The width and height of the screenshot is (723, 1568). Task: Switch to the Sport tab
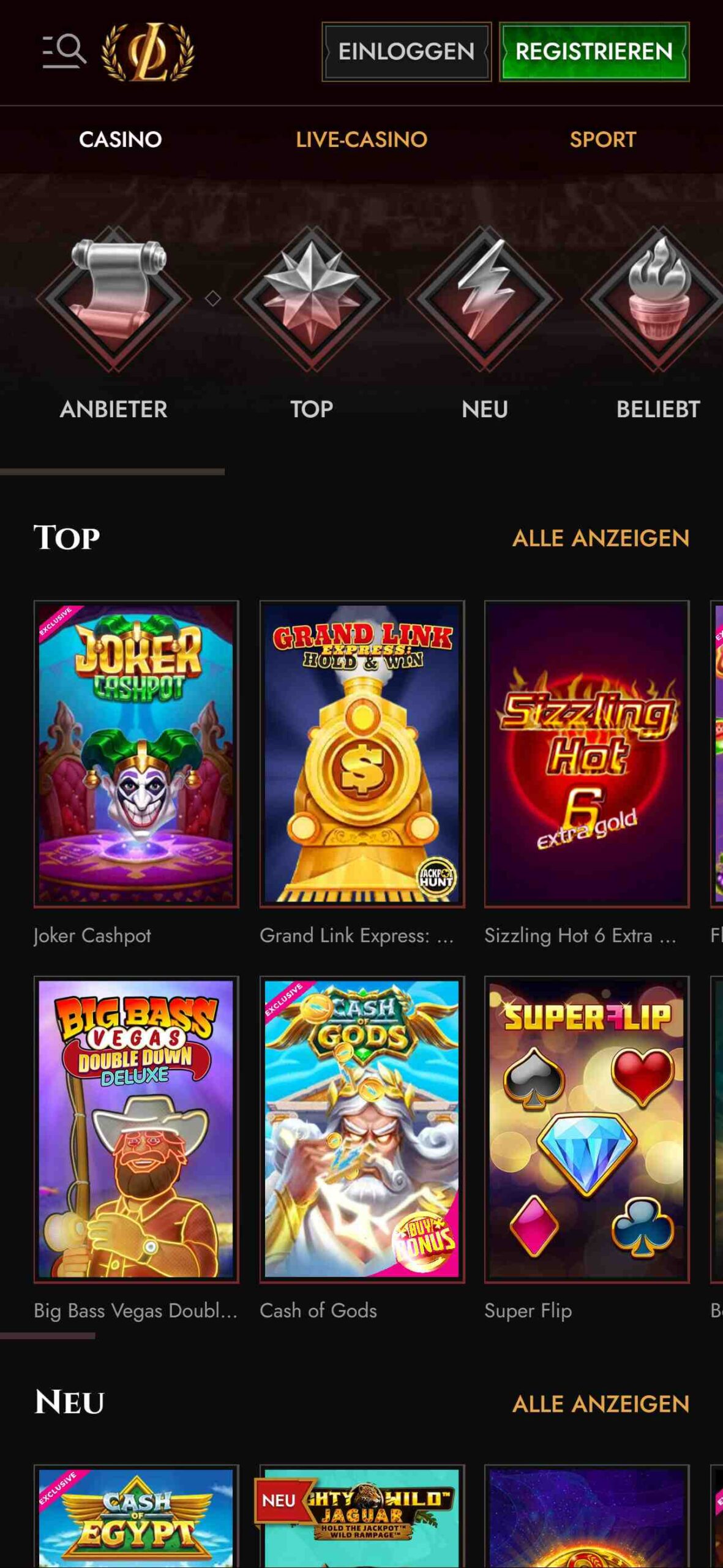click(602, 140)
